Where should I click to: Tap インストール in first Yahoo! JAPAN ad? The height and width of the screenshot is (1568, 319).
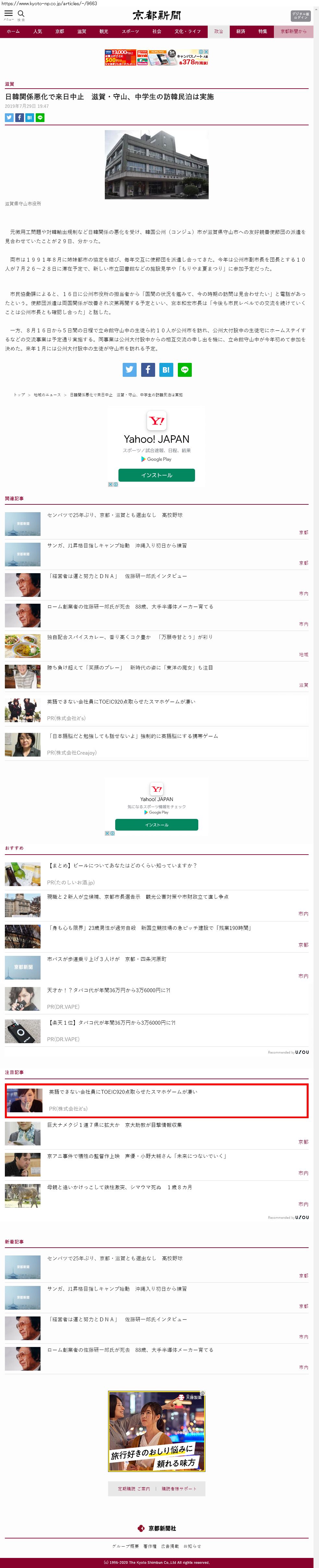click(x=156, y=475)
